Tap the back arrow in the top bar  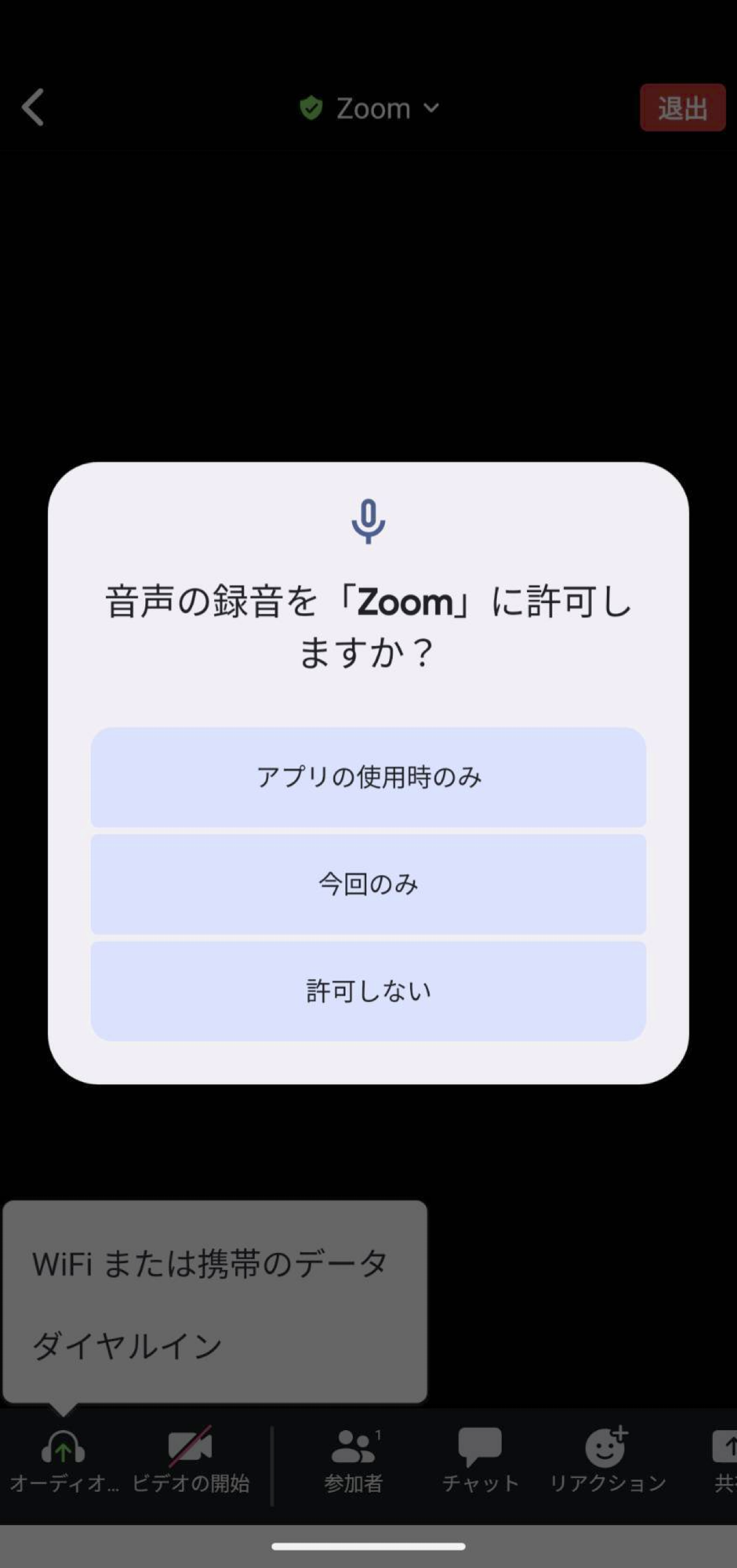(33, 107)
